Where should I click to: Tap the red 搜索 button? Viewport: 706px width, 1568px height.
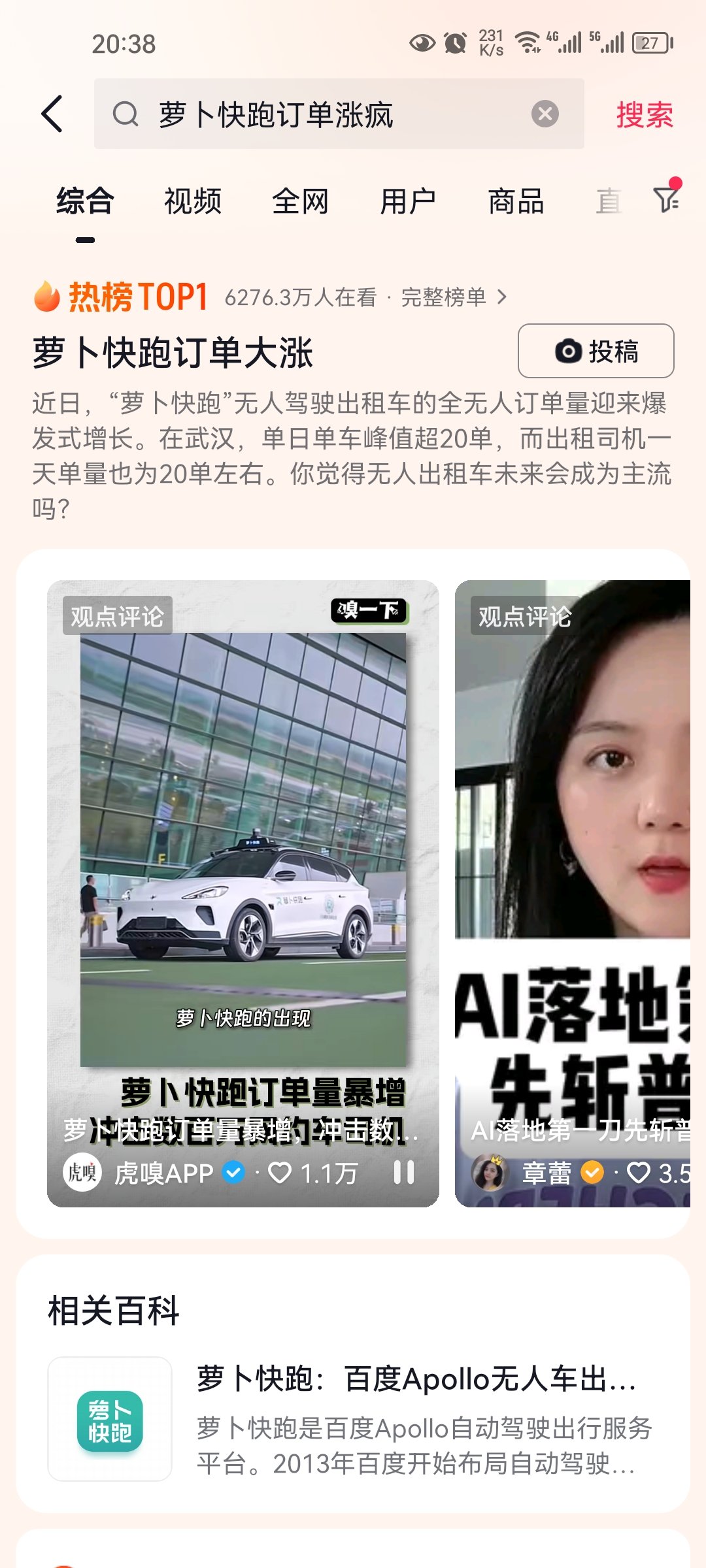(644, 115)
